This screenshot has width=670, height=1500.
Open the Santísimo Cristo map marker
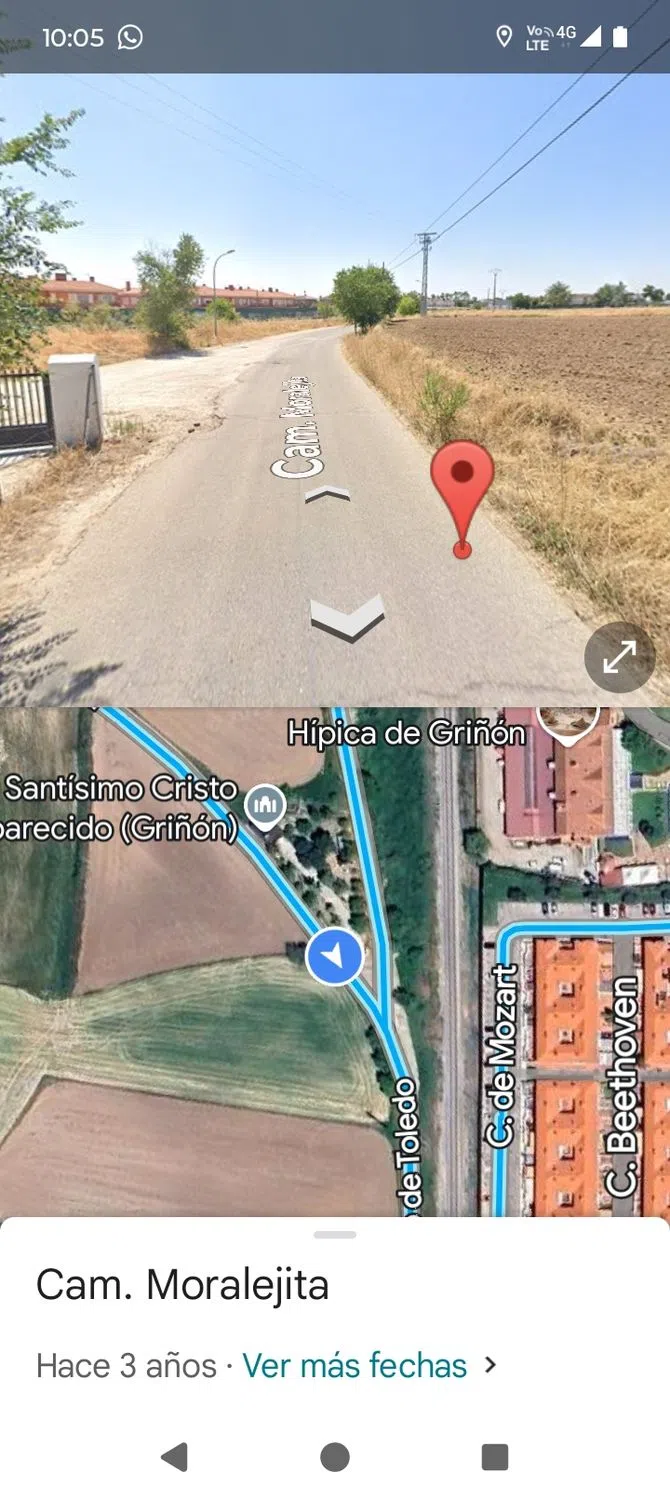pyautogui.click(x=265, y=804)
